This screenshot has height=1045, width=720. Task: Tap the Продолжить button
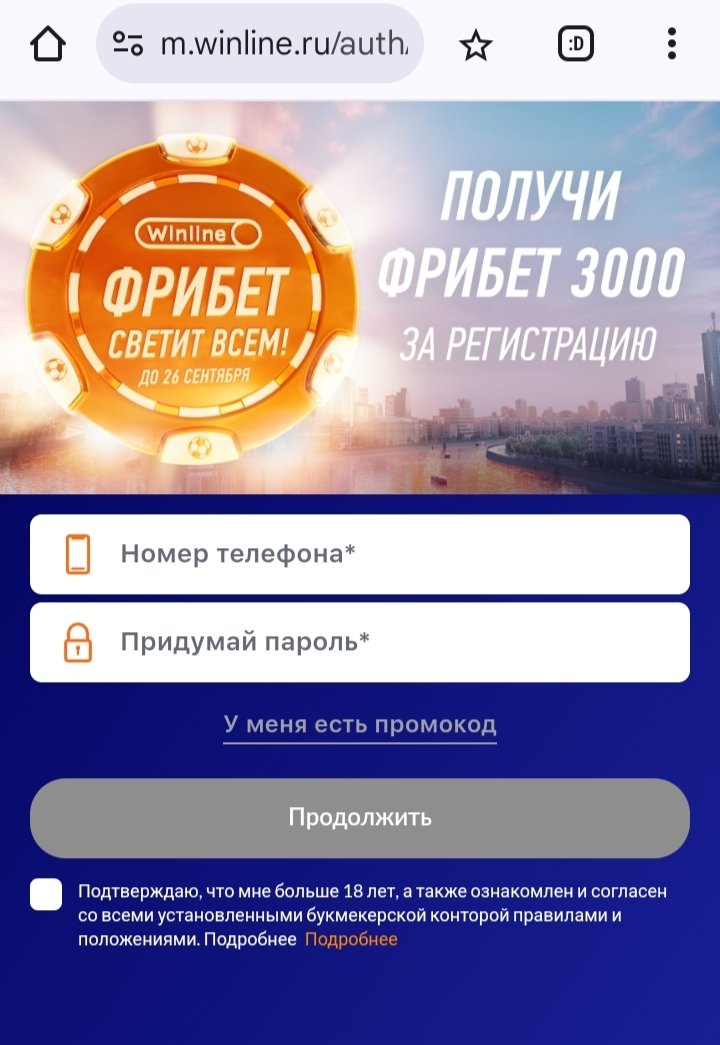coord(360,817)
